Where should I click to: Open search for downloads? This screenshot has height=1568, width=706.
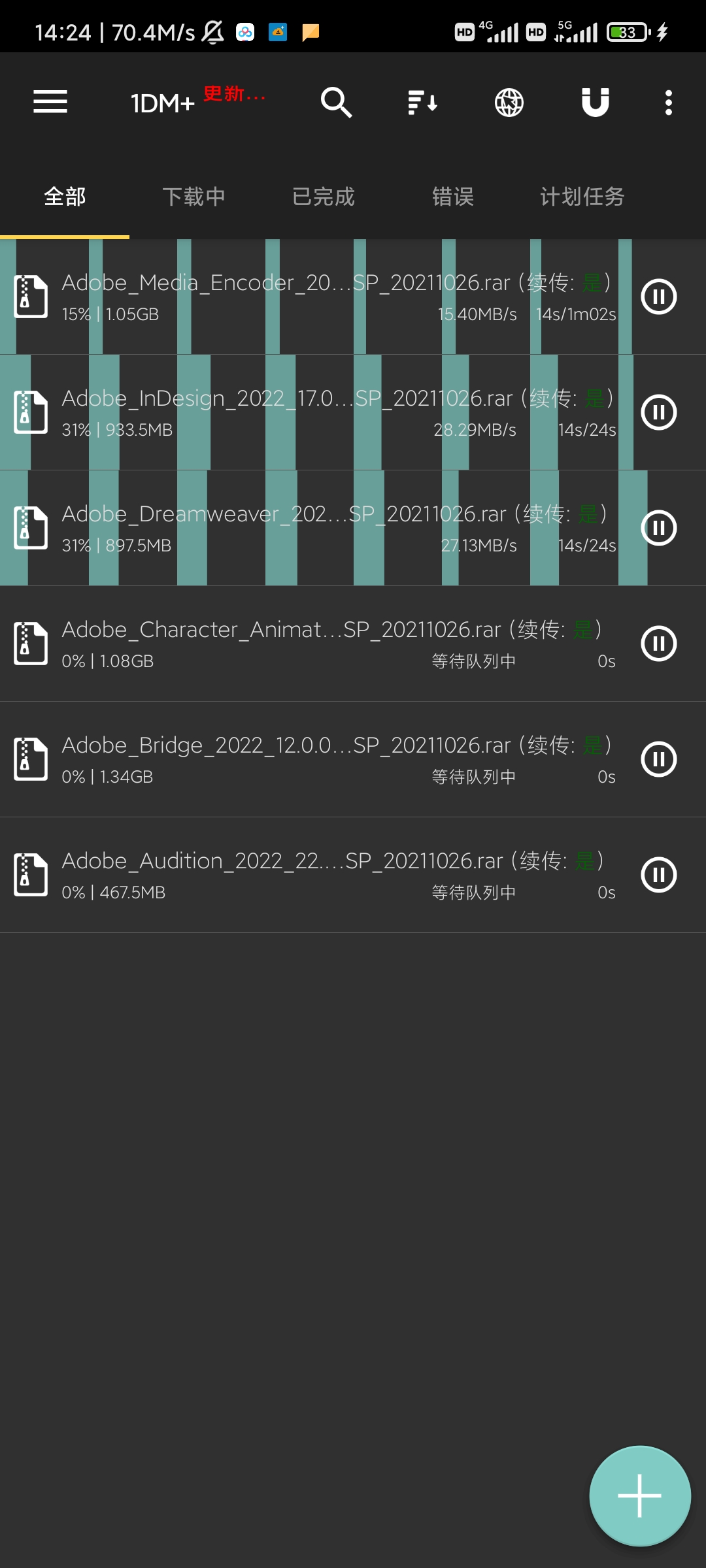(x=336, y=103)
